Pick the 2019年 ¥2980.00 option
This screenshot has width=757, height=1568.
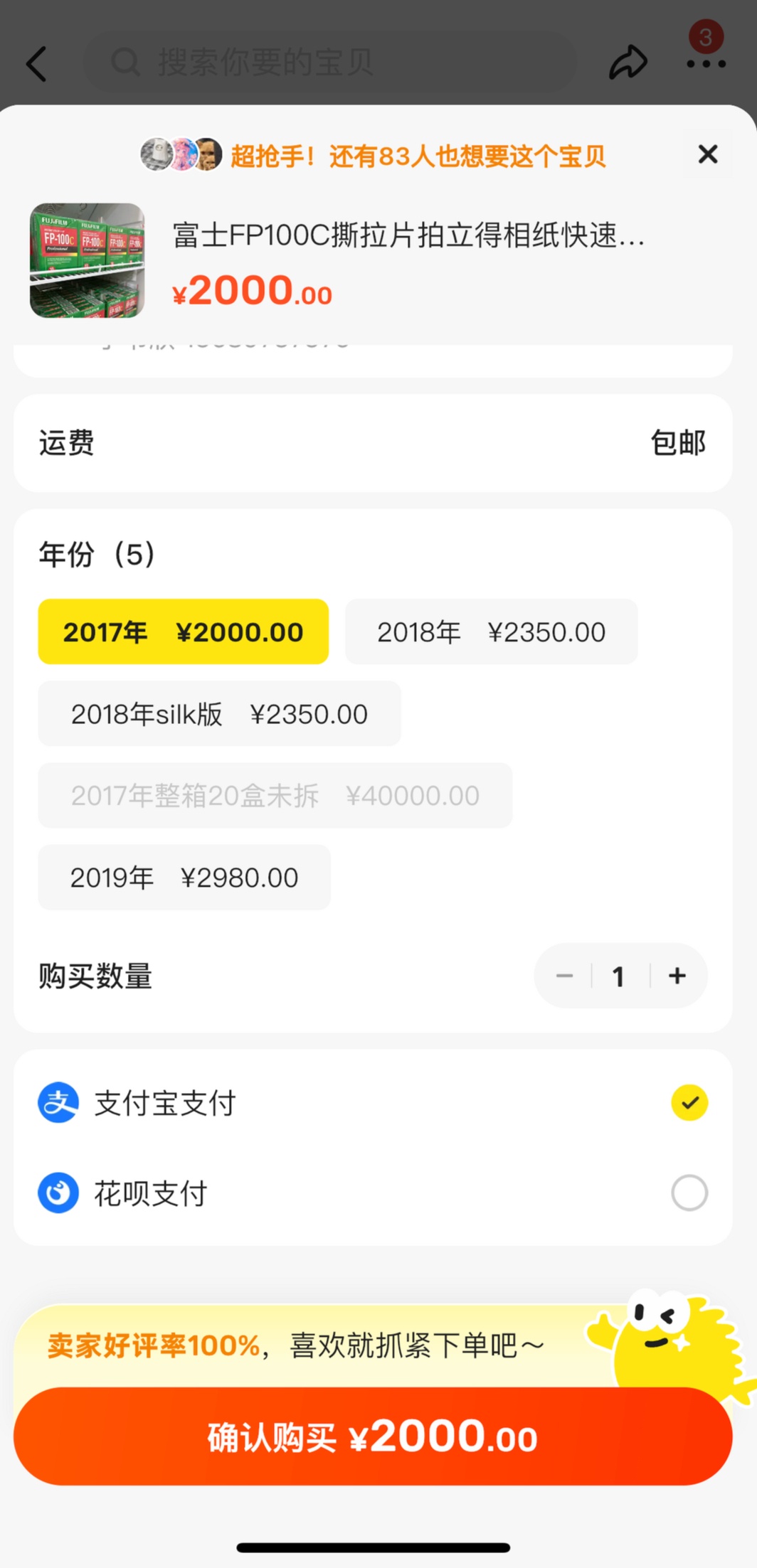[x=184, y=878]
